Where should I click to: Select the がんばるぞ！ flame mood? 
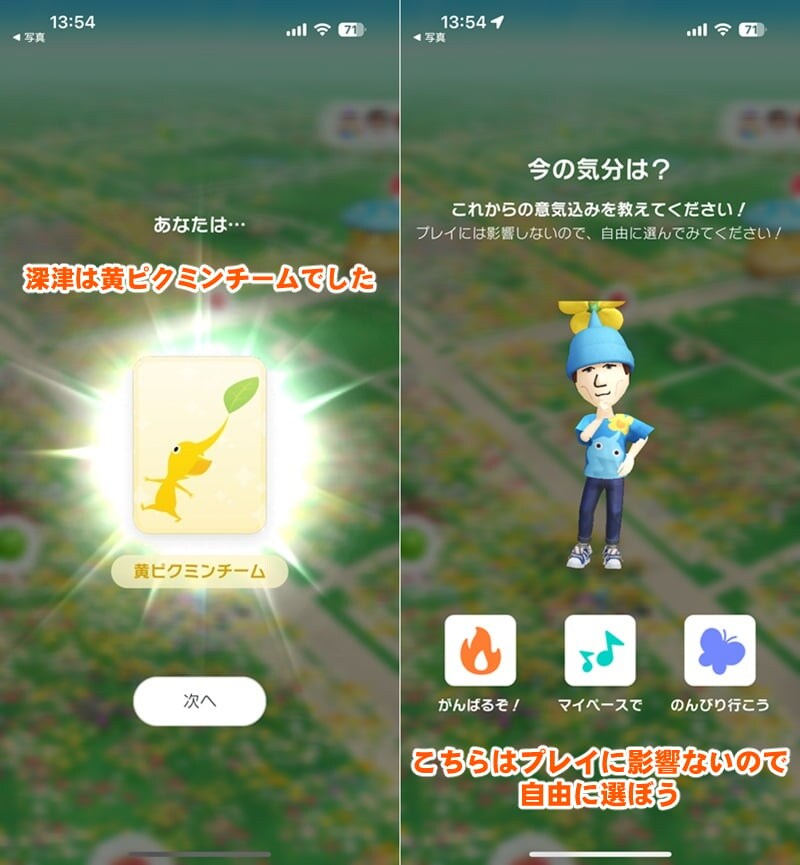(x=480, y=650)
